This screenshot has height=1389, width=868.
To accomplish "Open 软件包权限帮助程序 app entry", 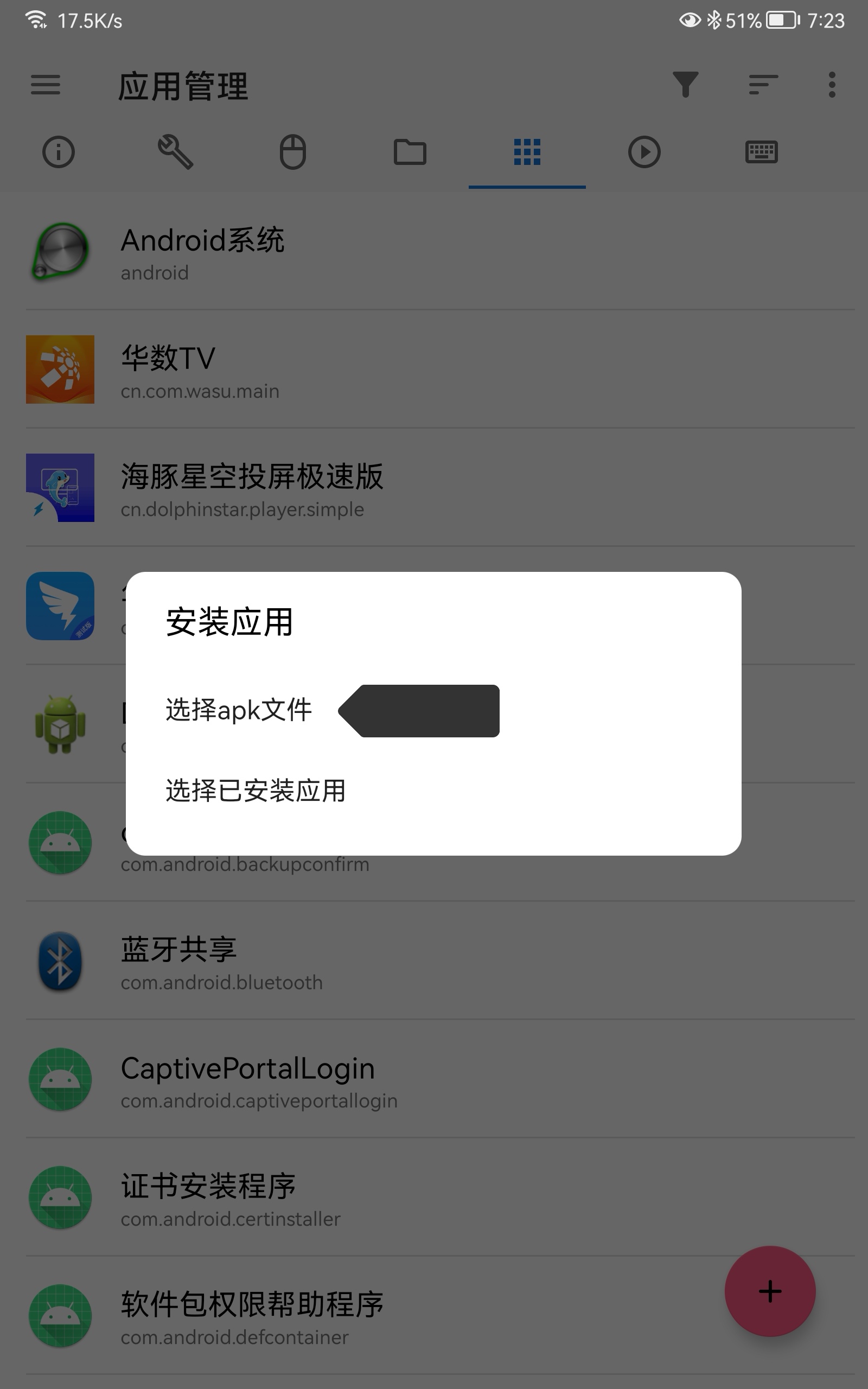I will click(x=251, y=1316).
